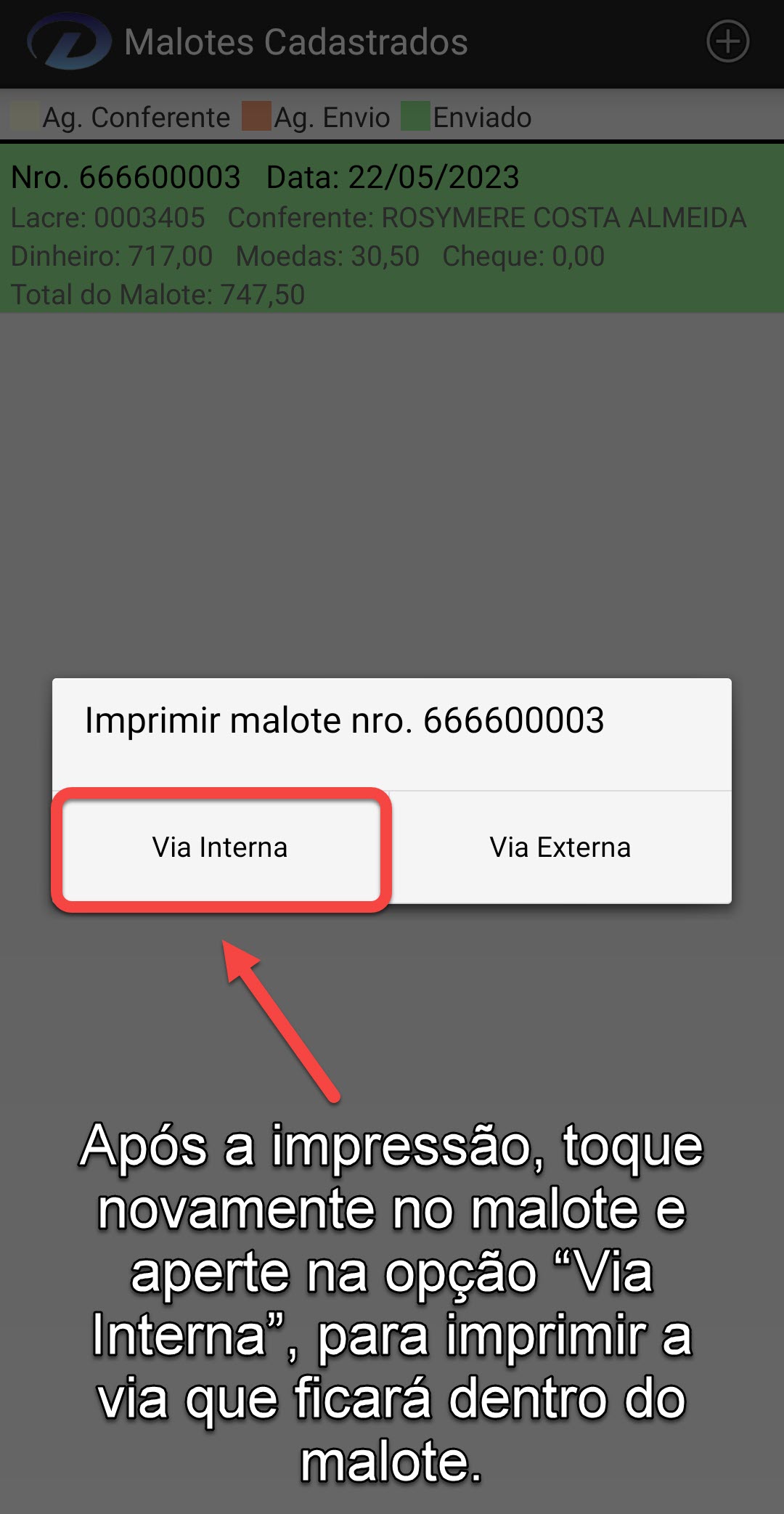Viewport: 784px width, 1514px height.
Task: Open malote Nro. 666600003 entry
Action: coord(392,229)
